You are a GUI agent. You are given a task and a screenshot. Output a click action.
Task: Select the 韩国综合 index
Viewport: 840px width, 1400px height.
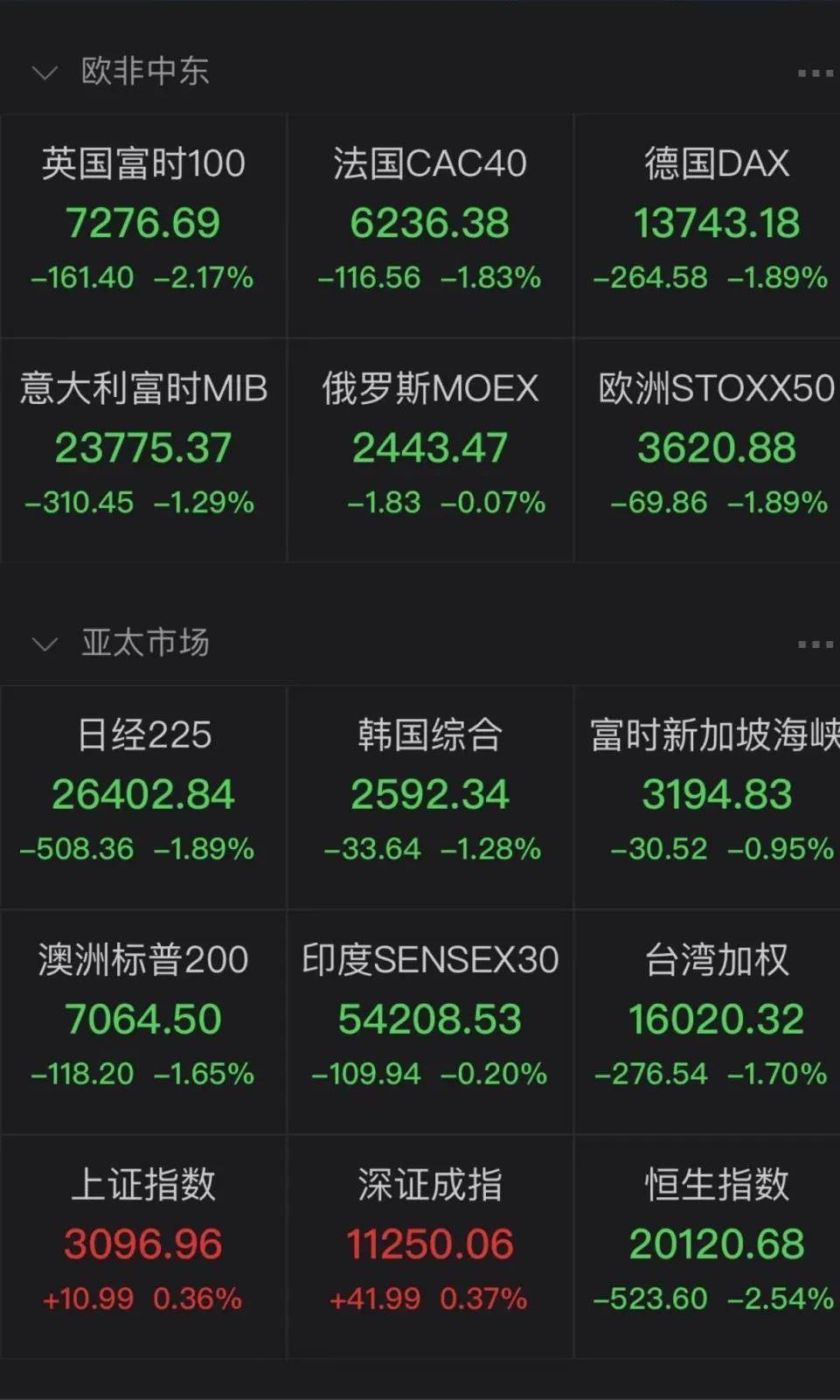pyautogui.click(x=430, y=797)
